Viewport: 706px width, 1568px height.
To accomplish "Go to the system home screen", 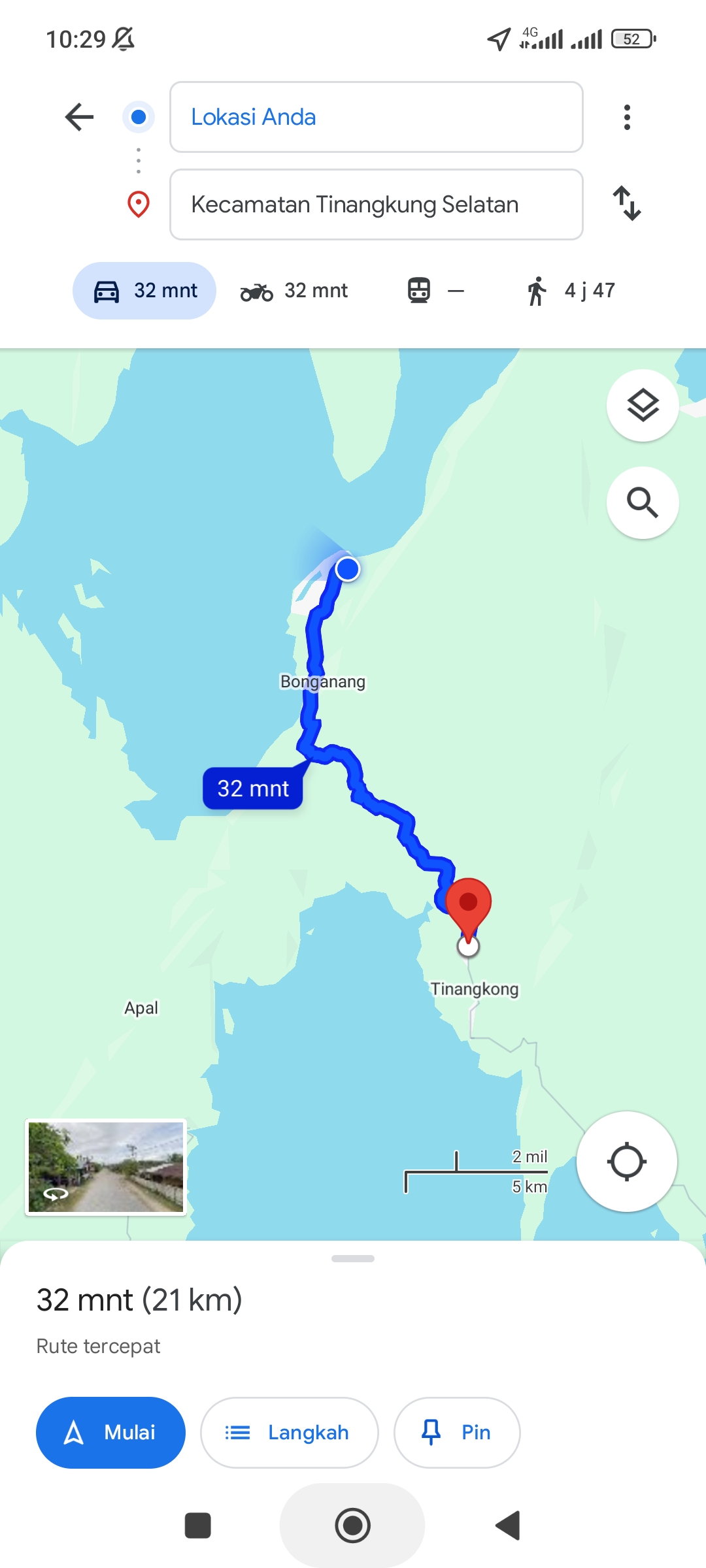I will tap(353, 1526).
